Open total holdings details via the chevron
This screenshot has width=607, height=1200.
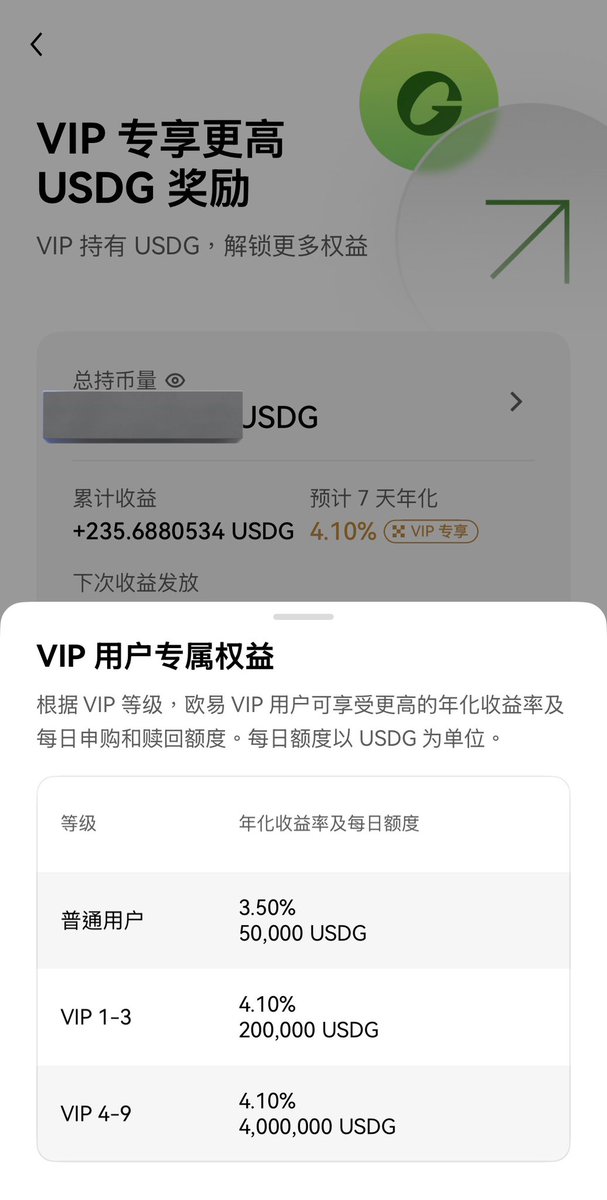pyautogui.click(x=516, y=402)
